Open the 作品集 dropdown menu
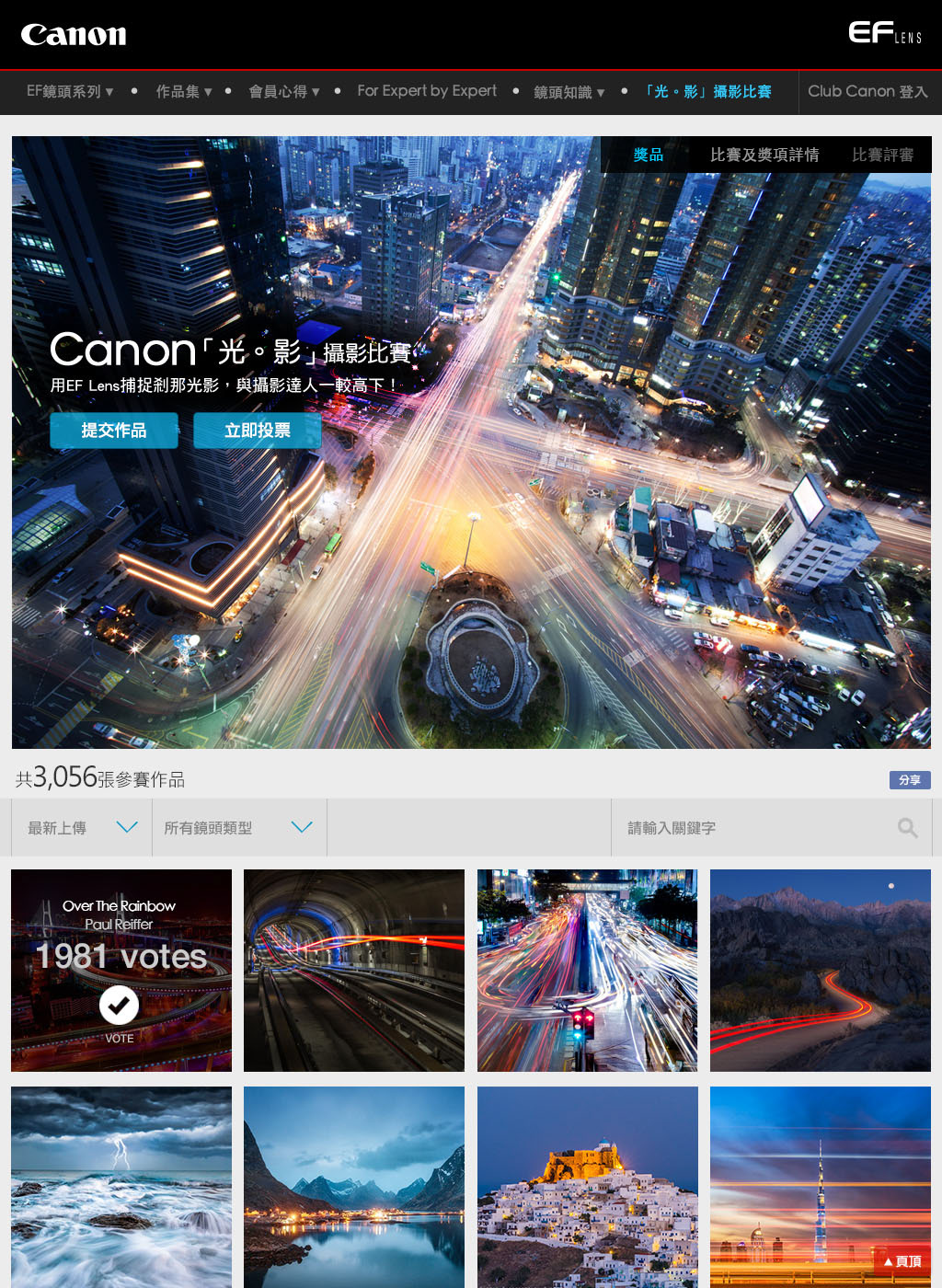 click(x=184, y=91)
